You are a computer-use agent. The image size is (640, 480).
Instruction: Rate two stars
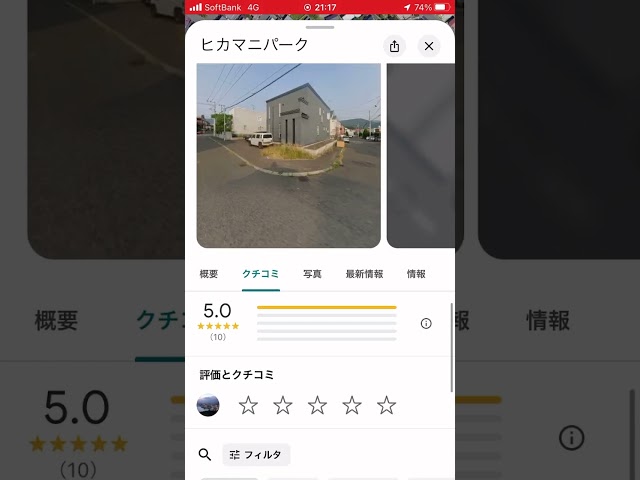click(x=283, y=405)
